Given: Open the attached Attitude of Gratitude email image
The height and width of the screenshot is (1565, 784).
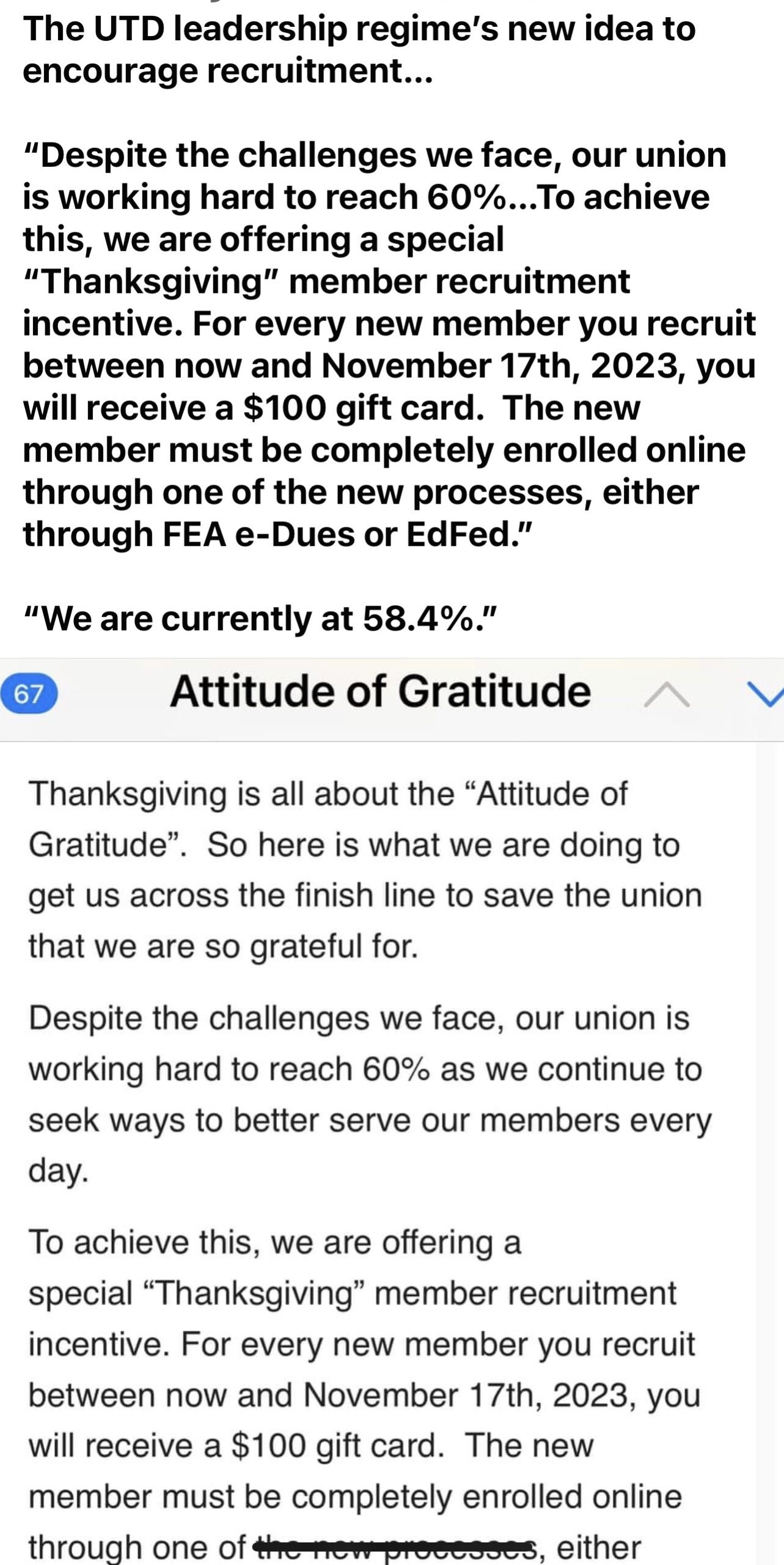Looking at the screenshot, I should coord(392,1112).
